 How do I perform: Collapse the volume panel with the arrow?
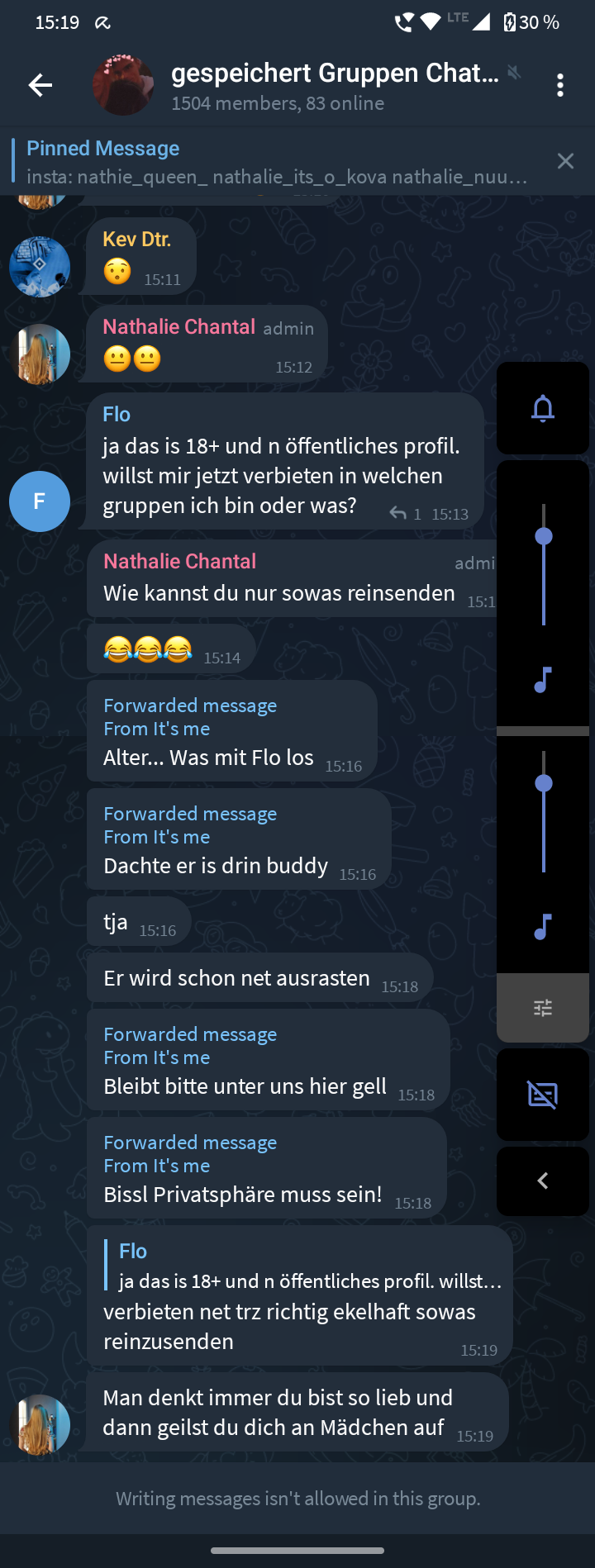tap(543, 1181)
